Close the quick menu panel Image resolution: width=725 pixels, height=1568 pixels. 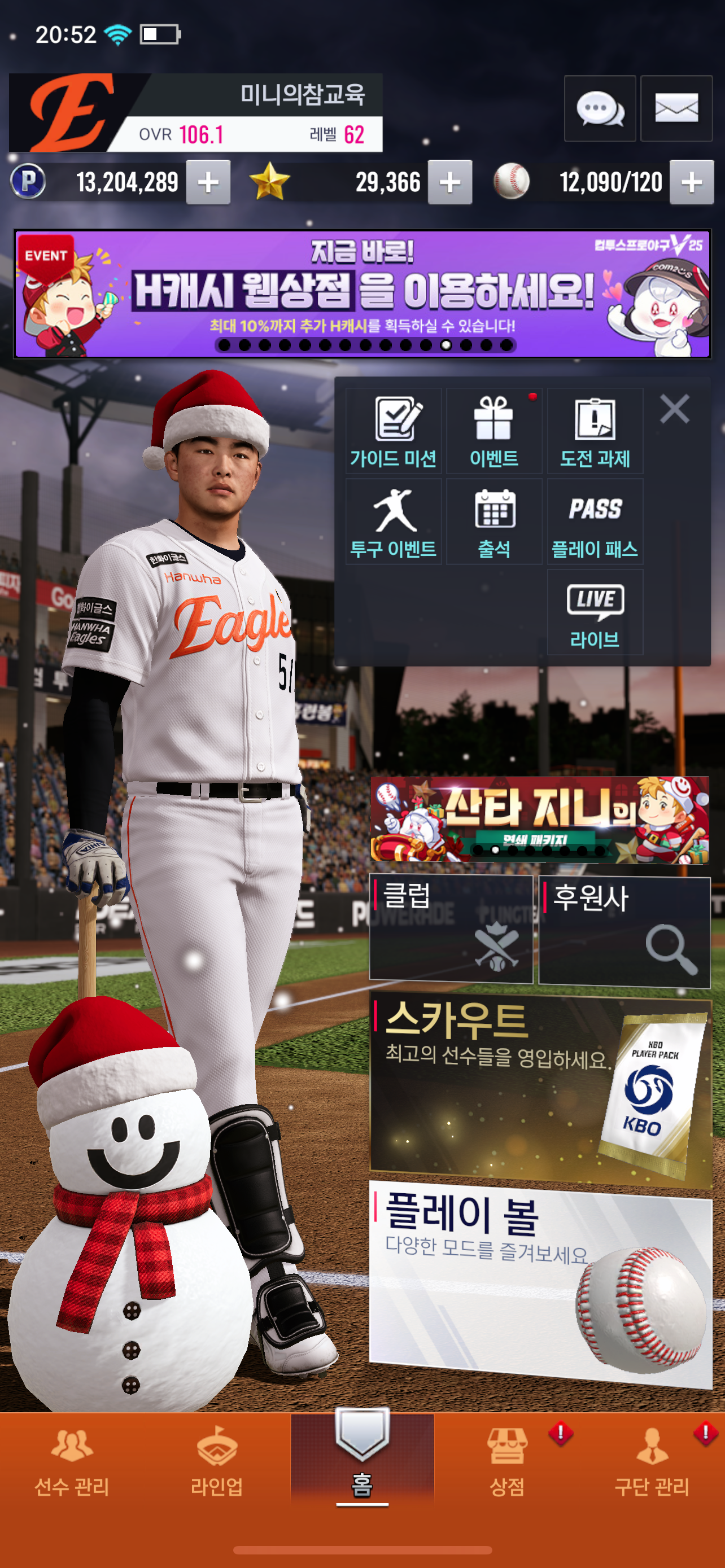[x=675, y=409]
